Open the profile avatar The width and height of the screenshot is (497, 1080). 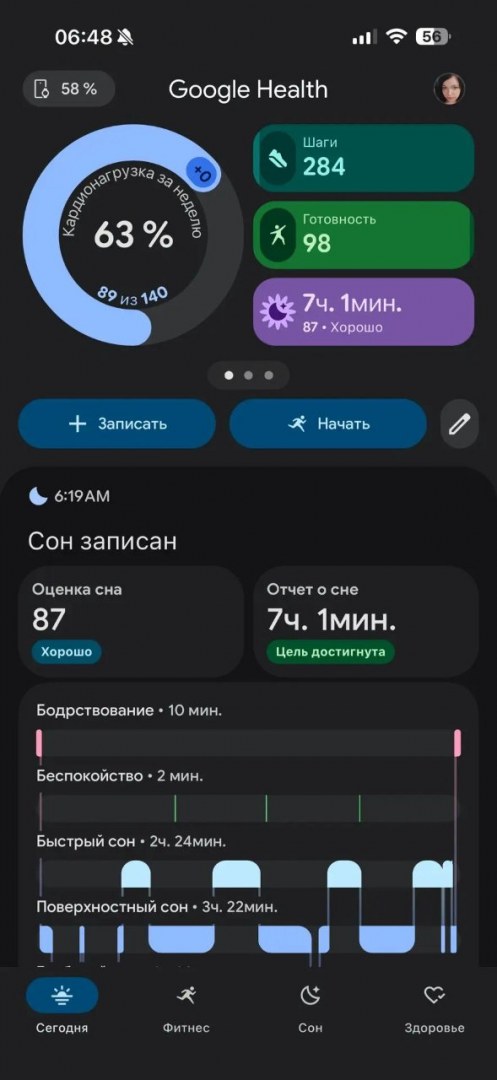450,90
